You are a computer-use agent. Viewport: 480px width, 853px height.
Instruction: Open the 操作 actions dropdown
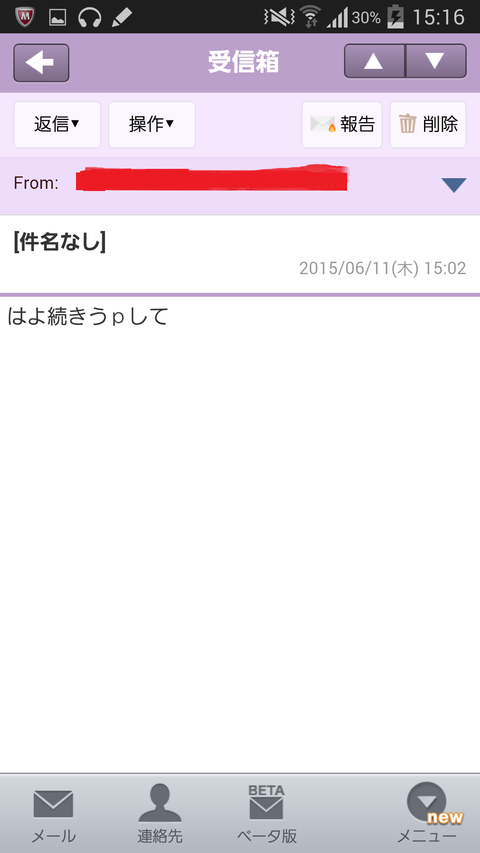[x=152, y=125]
